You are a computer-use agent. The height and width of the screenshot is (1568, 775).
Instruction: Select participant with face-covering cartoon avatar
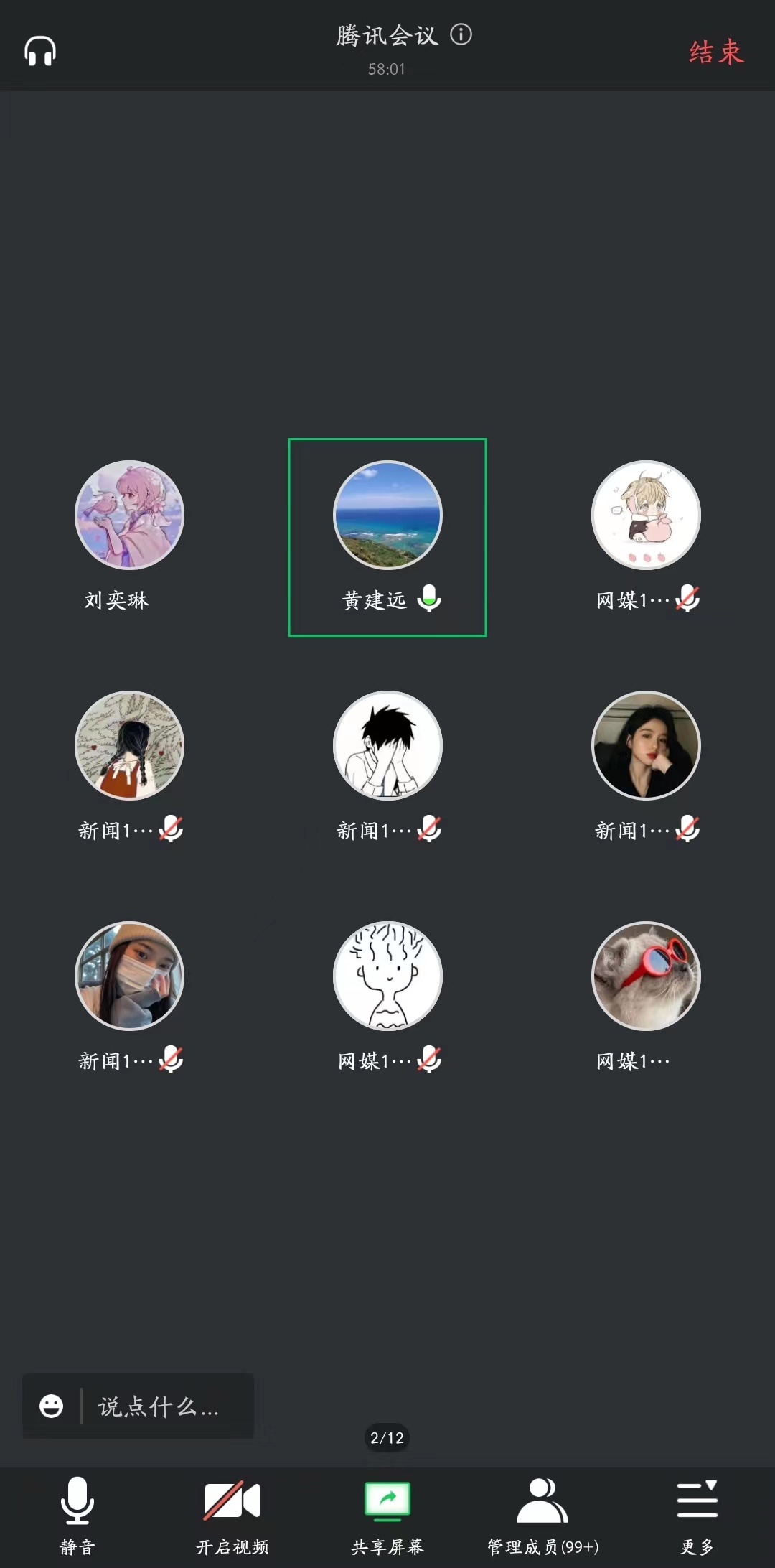pyautogui.click(x=387, y=745)
